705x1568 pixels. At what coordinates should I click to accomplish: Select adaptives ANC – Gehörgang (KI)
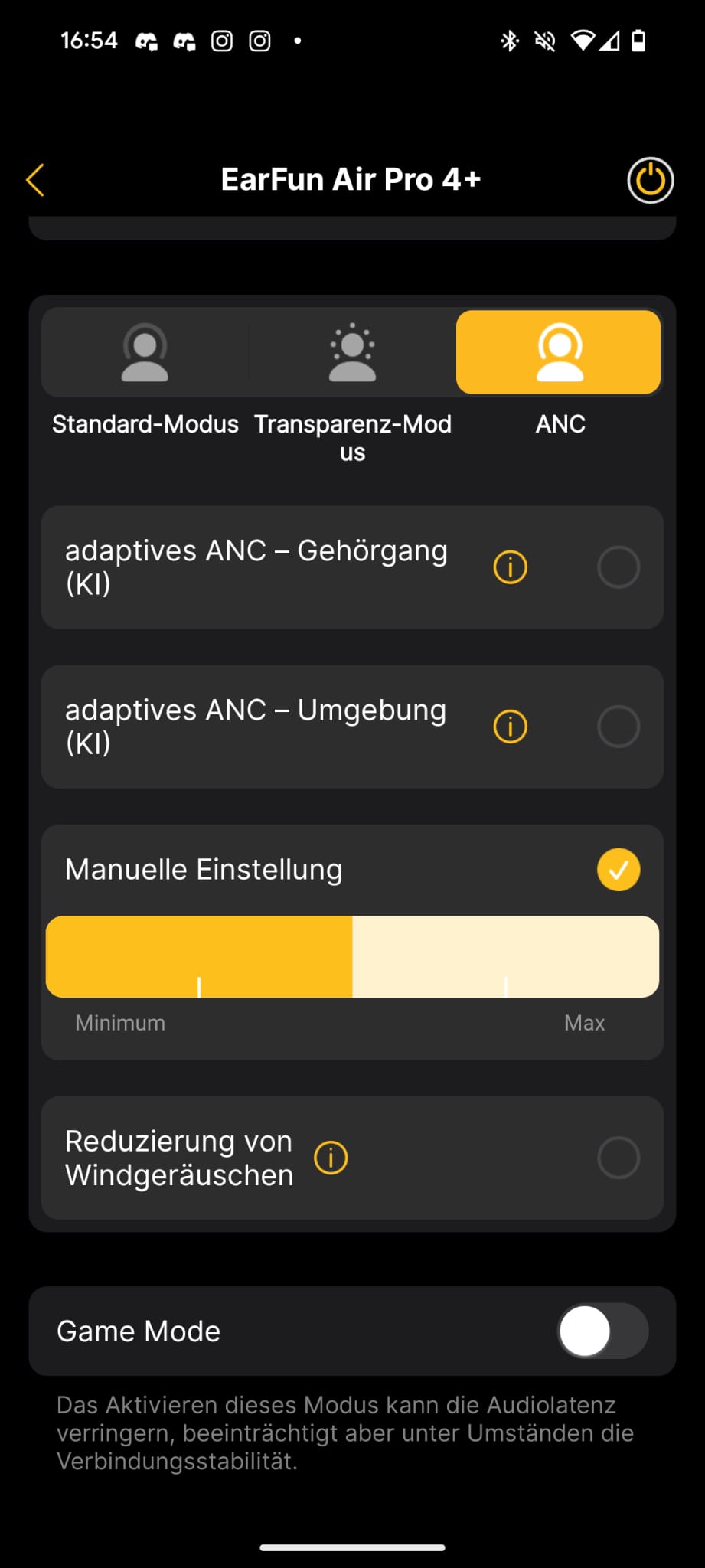click(619, 567)
